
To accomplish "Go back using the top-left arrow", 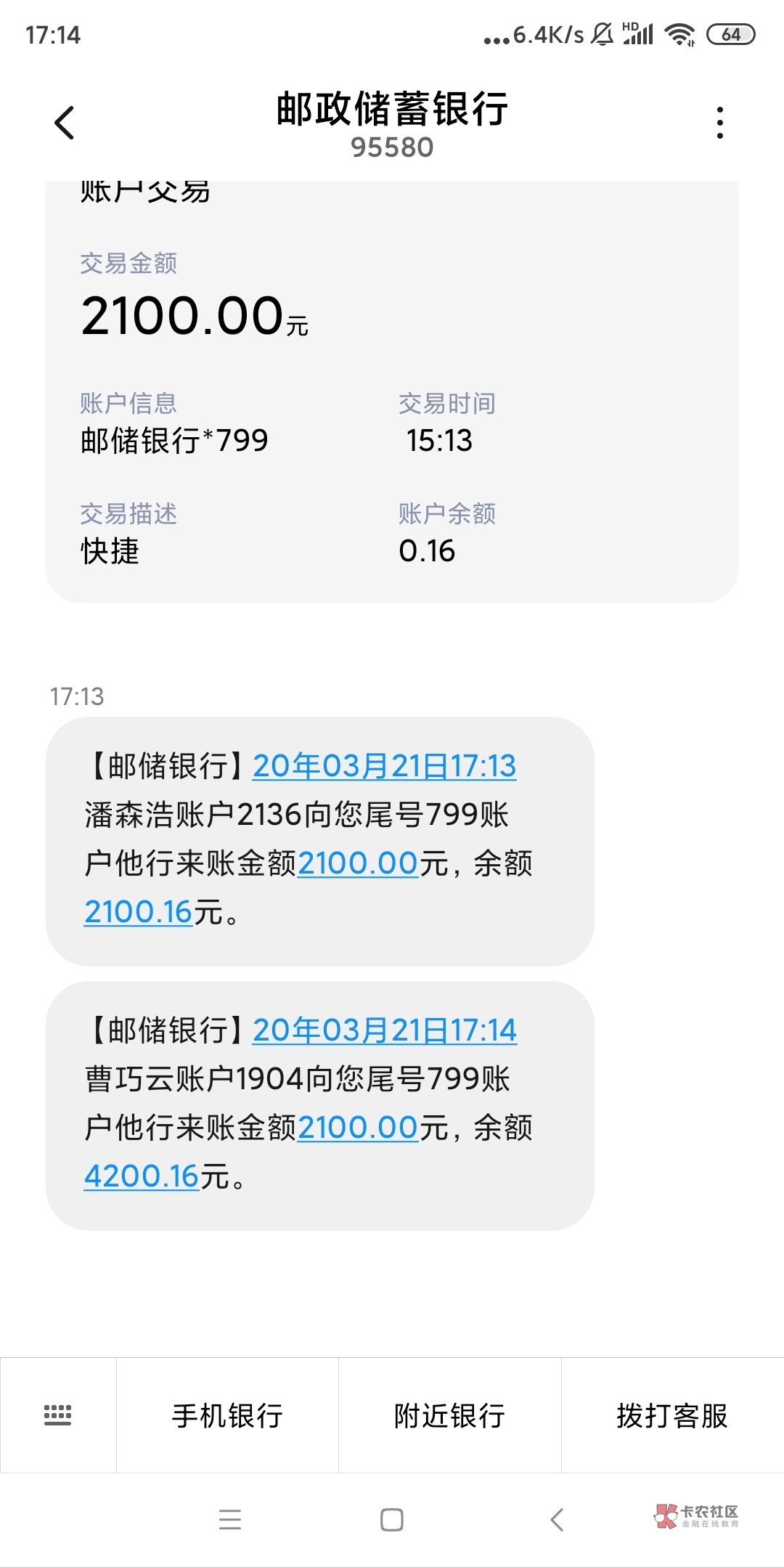I will tap(65, 123).
